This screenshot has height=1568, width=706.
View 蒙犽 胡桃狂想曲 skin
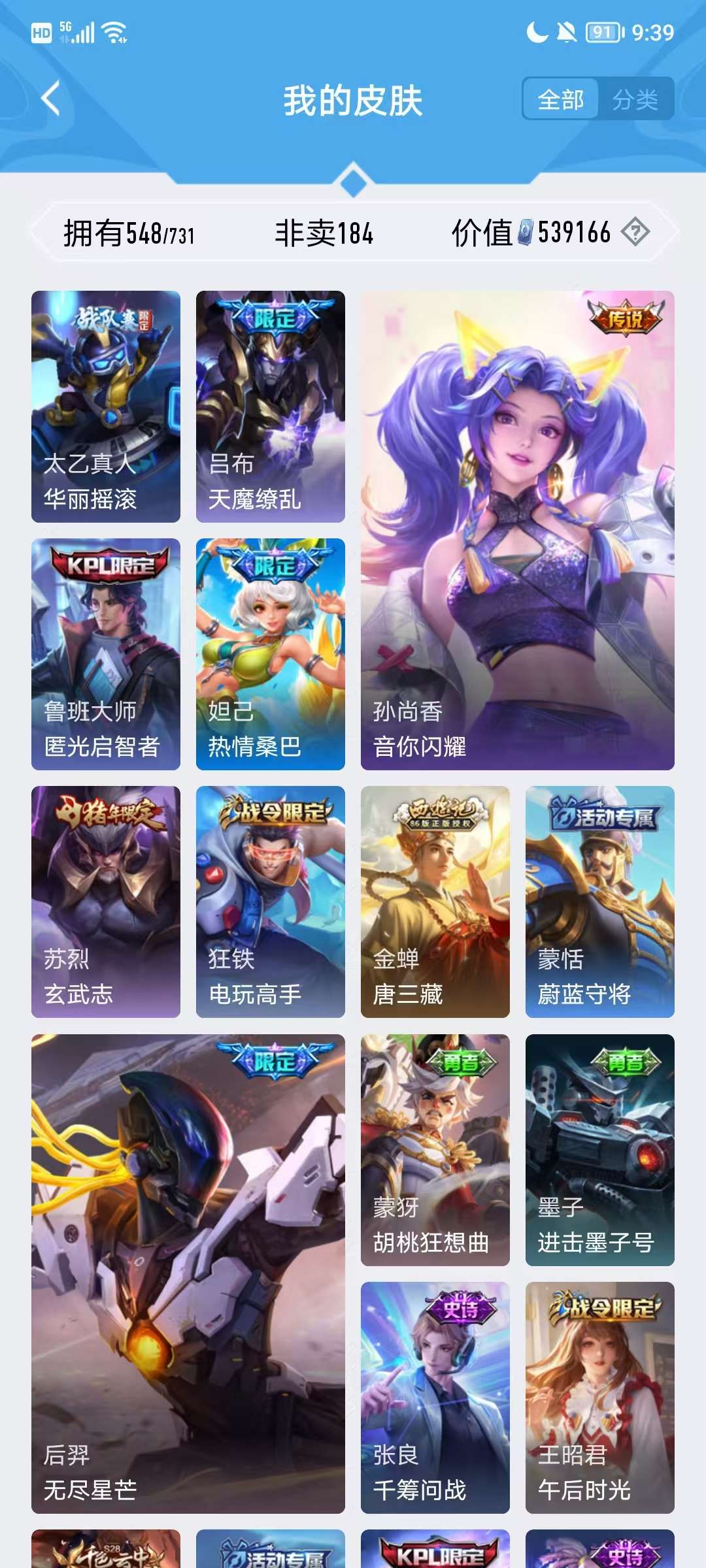coord(435,1150)
